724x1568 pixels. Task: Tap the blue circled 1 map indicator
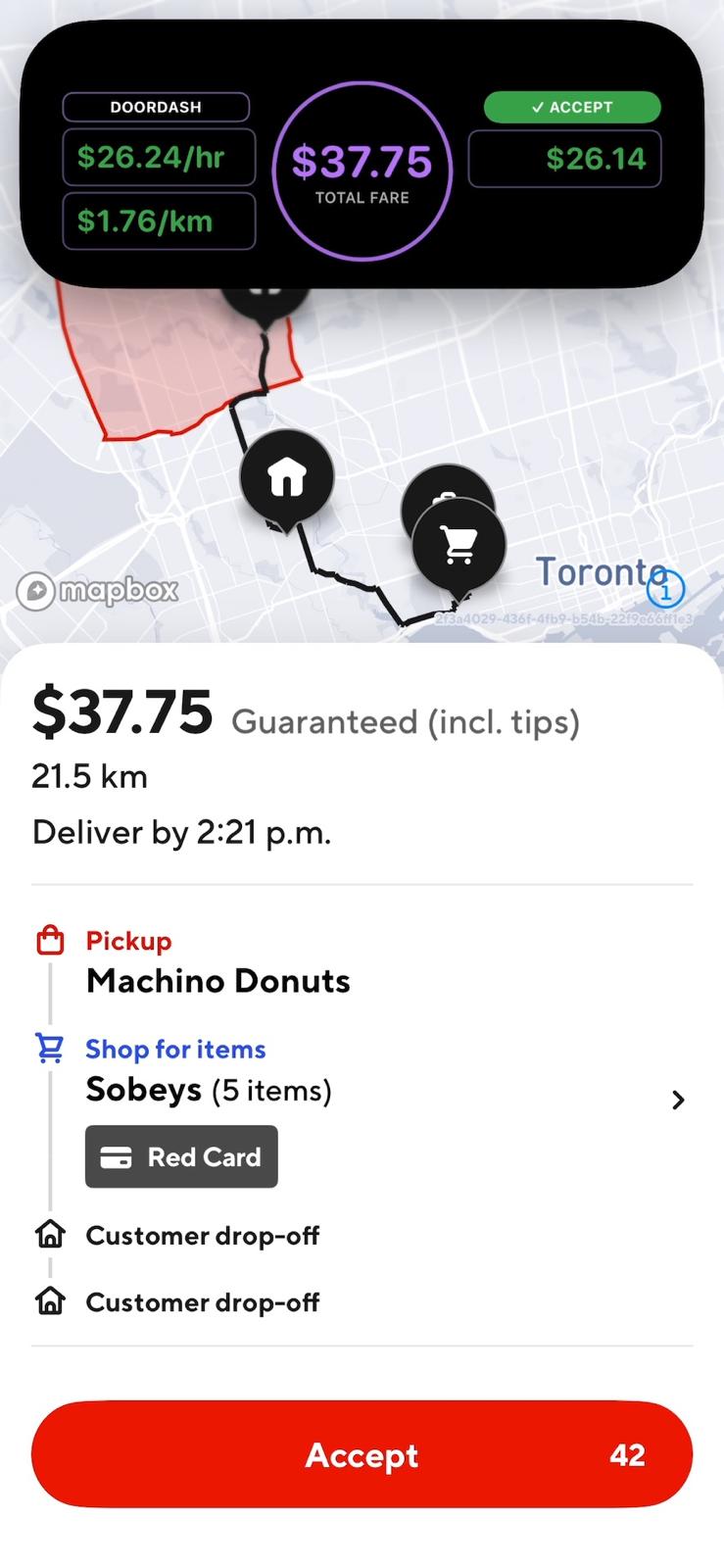point(667,587)
